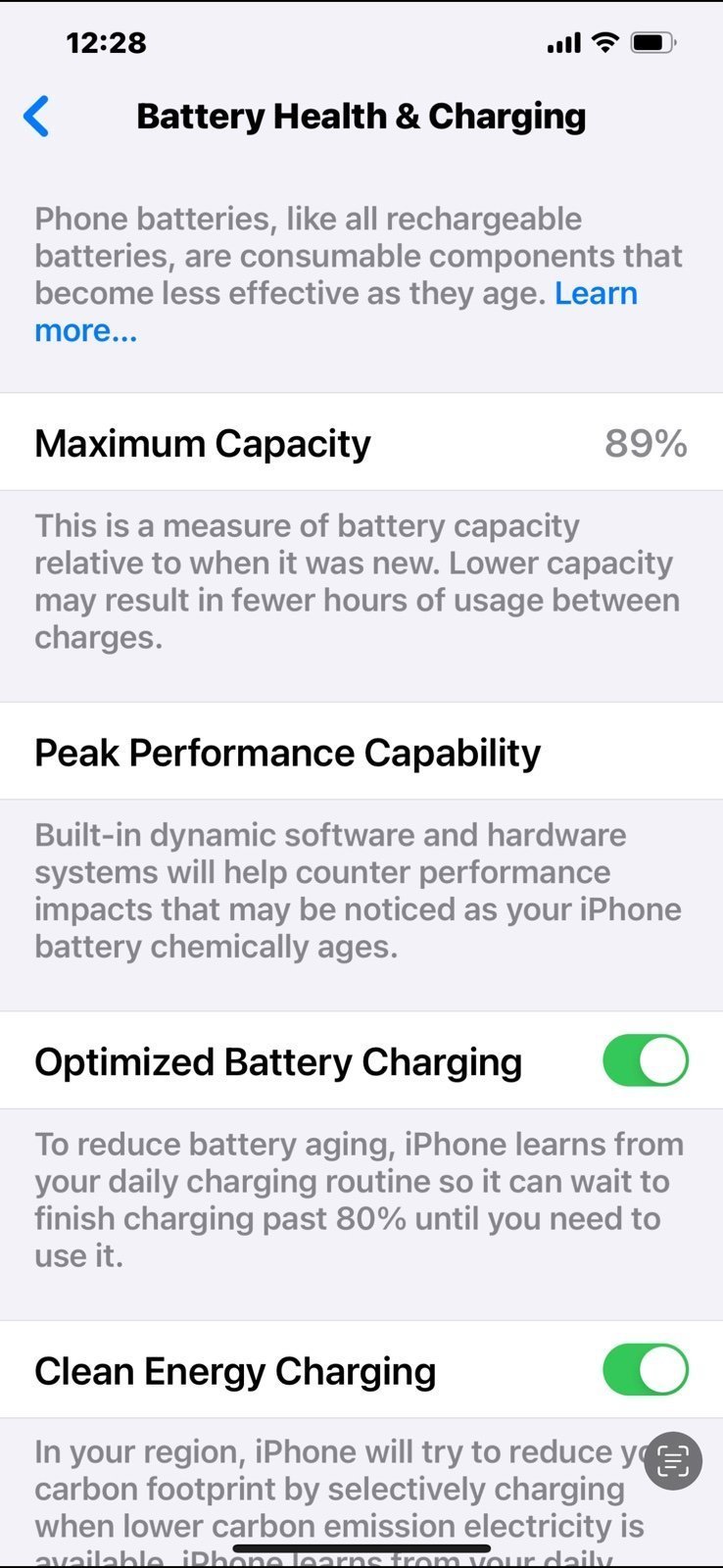Disable Clean Energy Charging
723x1568 pixels.
[644, 1370]
